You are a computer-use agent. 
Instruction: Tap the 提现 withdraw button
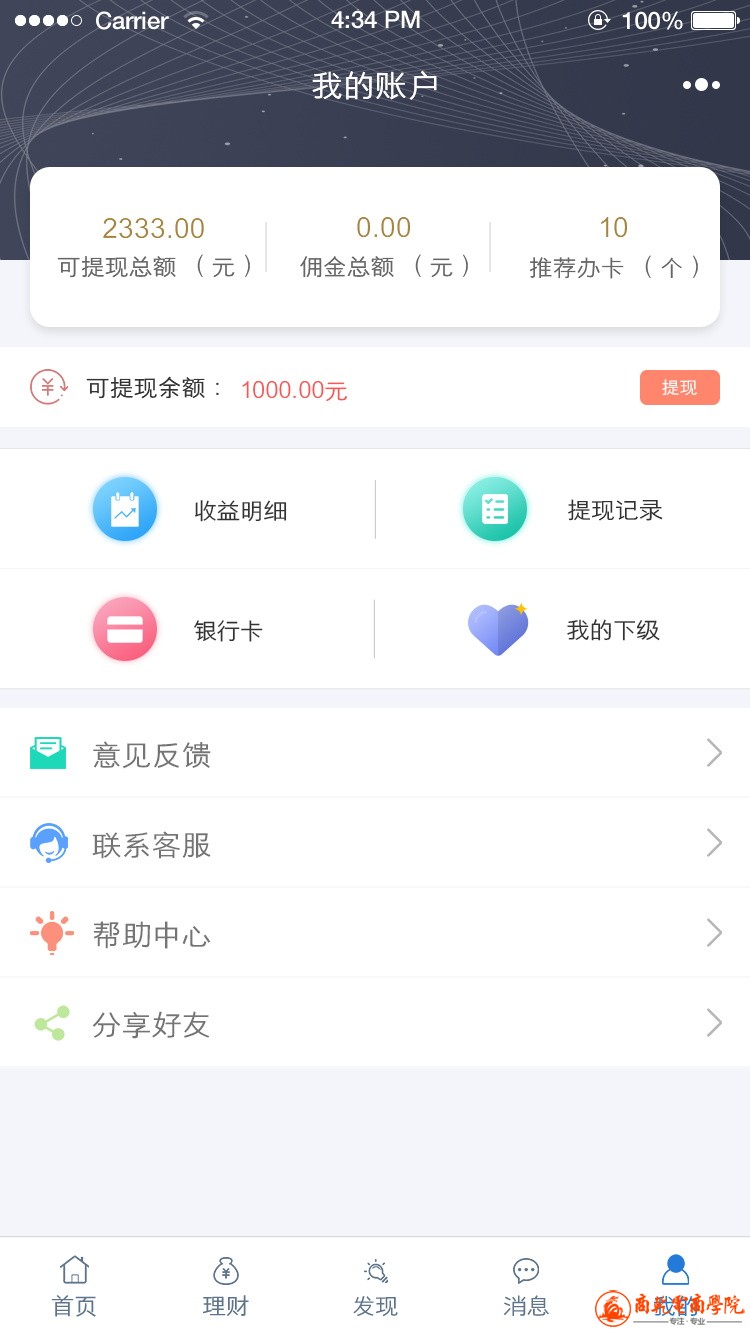point(679,388)
